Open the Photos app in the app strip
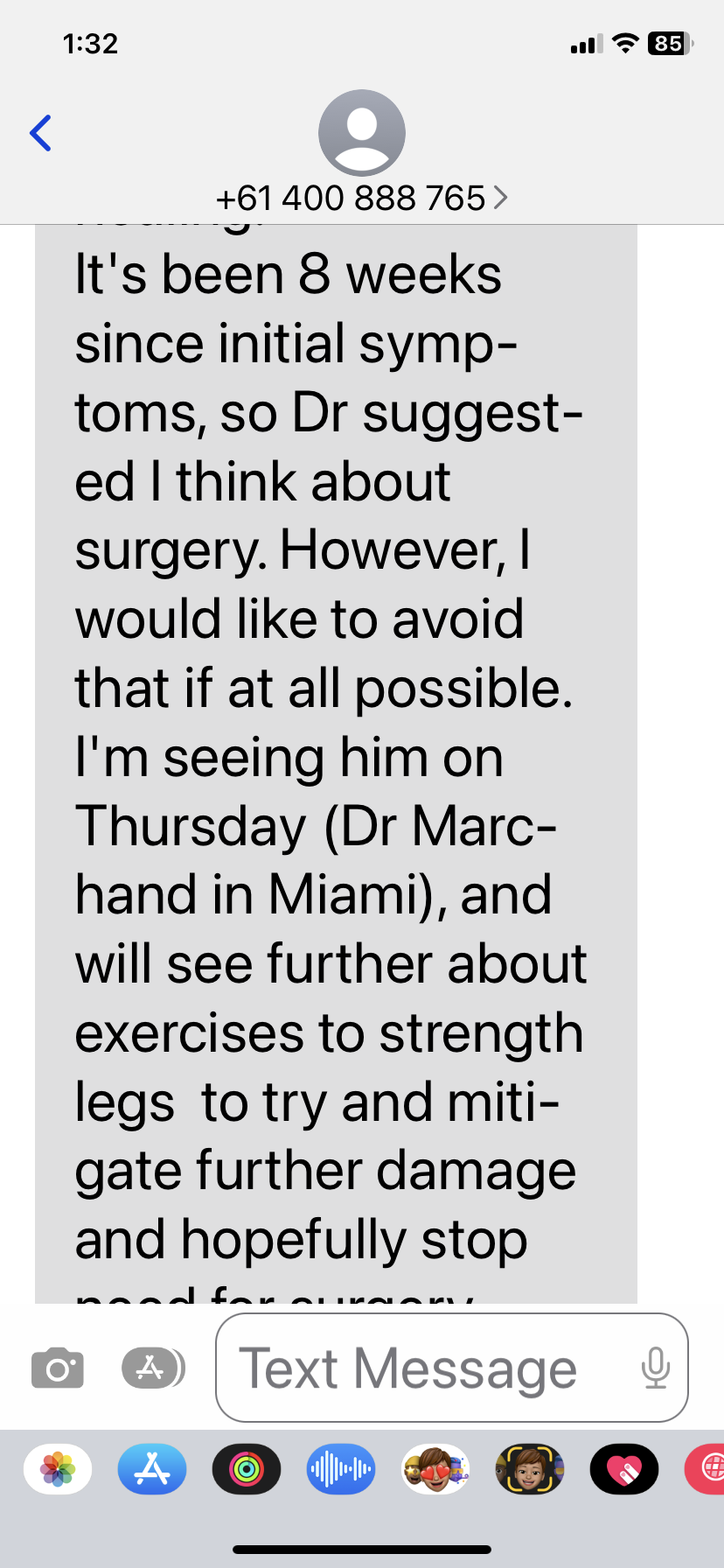 click(x=58, y=1469)
